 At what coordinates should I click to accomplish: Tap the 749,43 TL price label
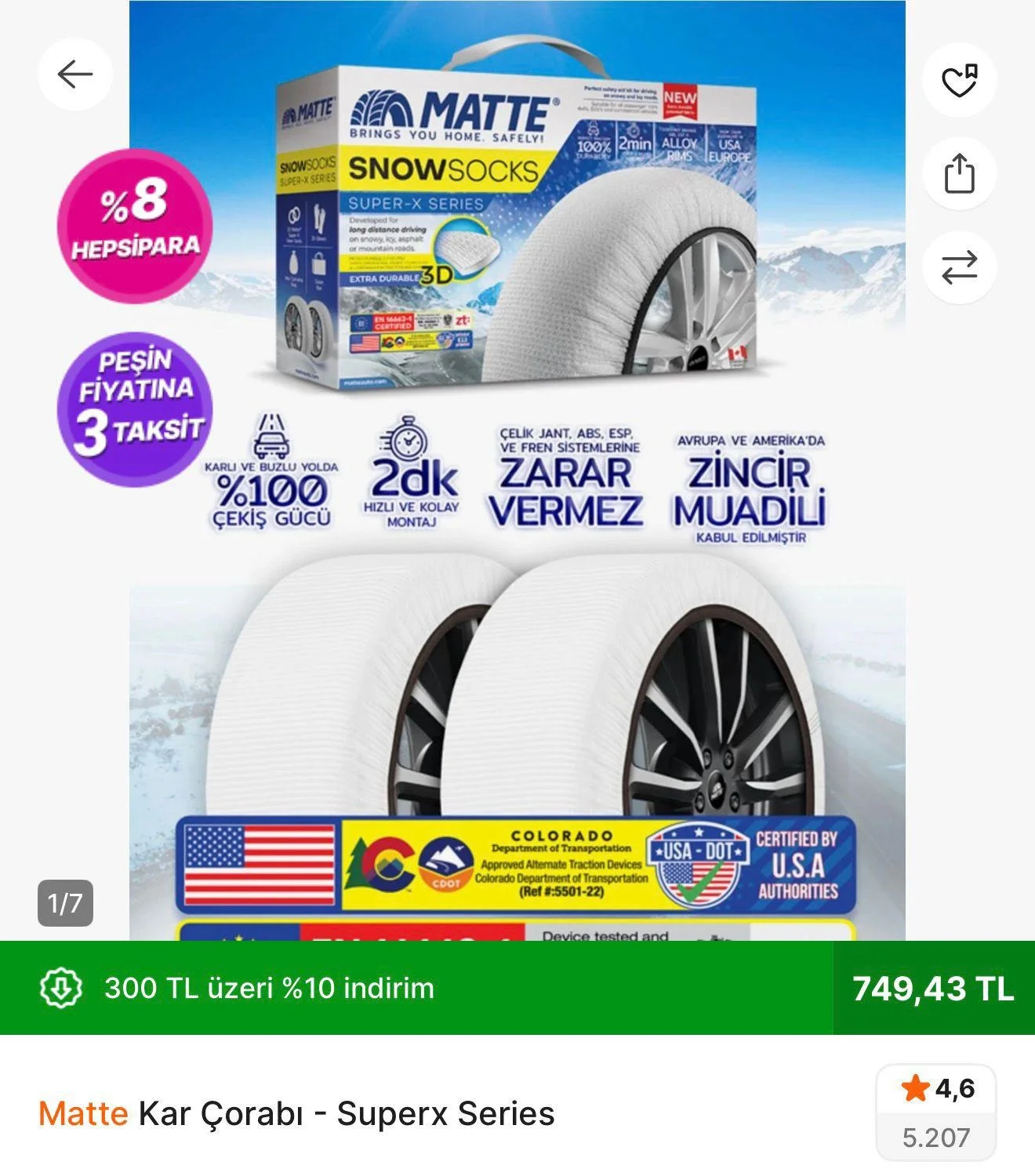[x=933, y=989]
